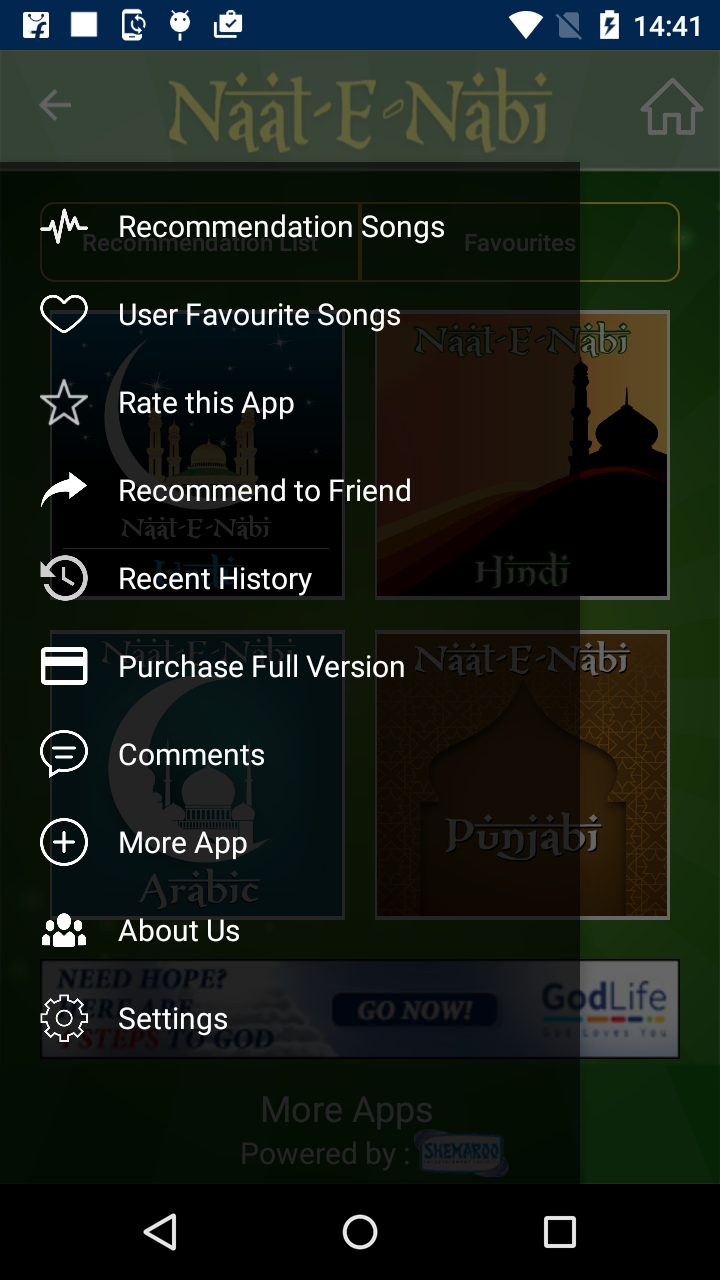
Task: Click the plus circle icon for More App
Action: [x=63, y=842]
